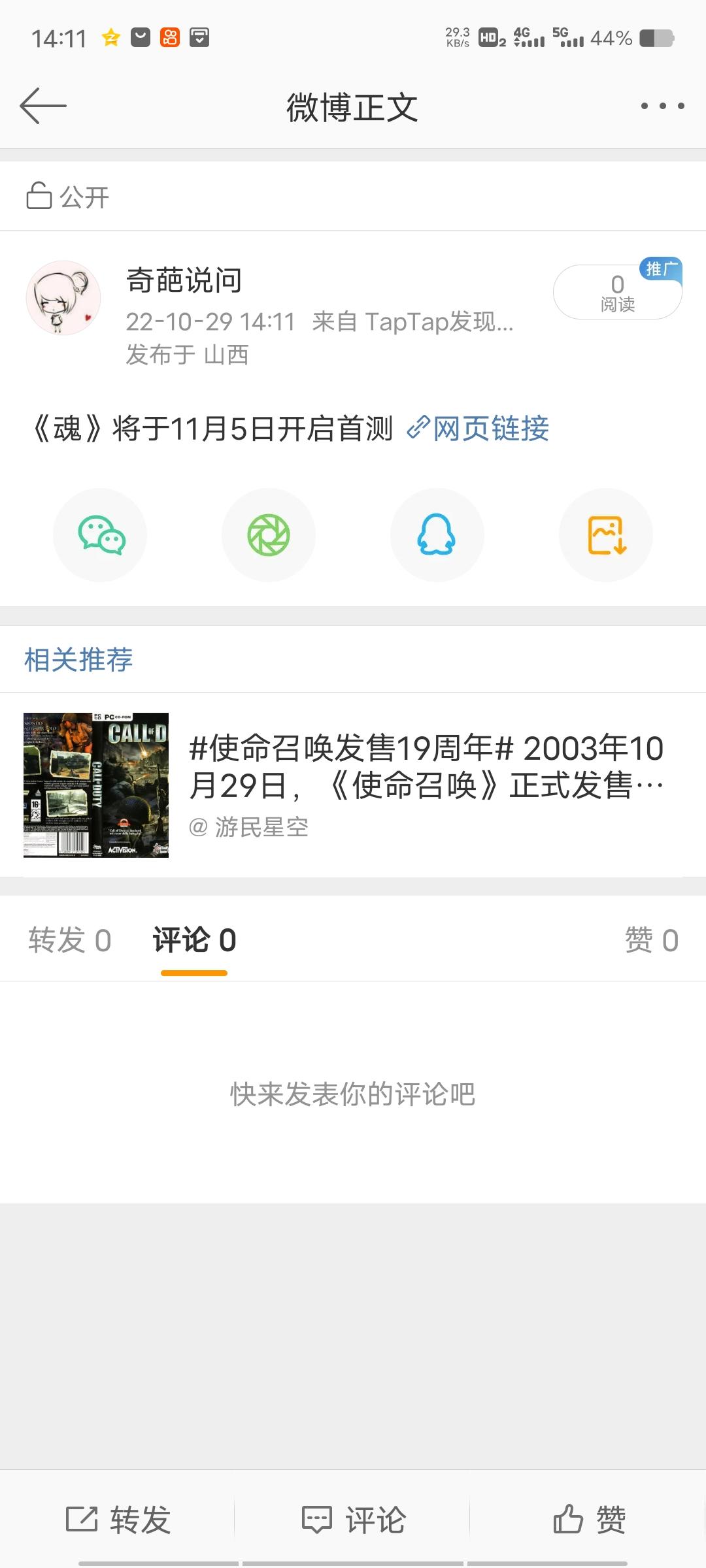Image resolution: width=706 pixels, height=1568 pixels.
Task: Select the 评论 0 tab
Action: pyautogui.click(x=194, y=940)
